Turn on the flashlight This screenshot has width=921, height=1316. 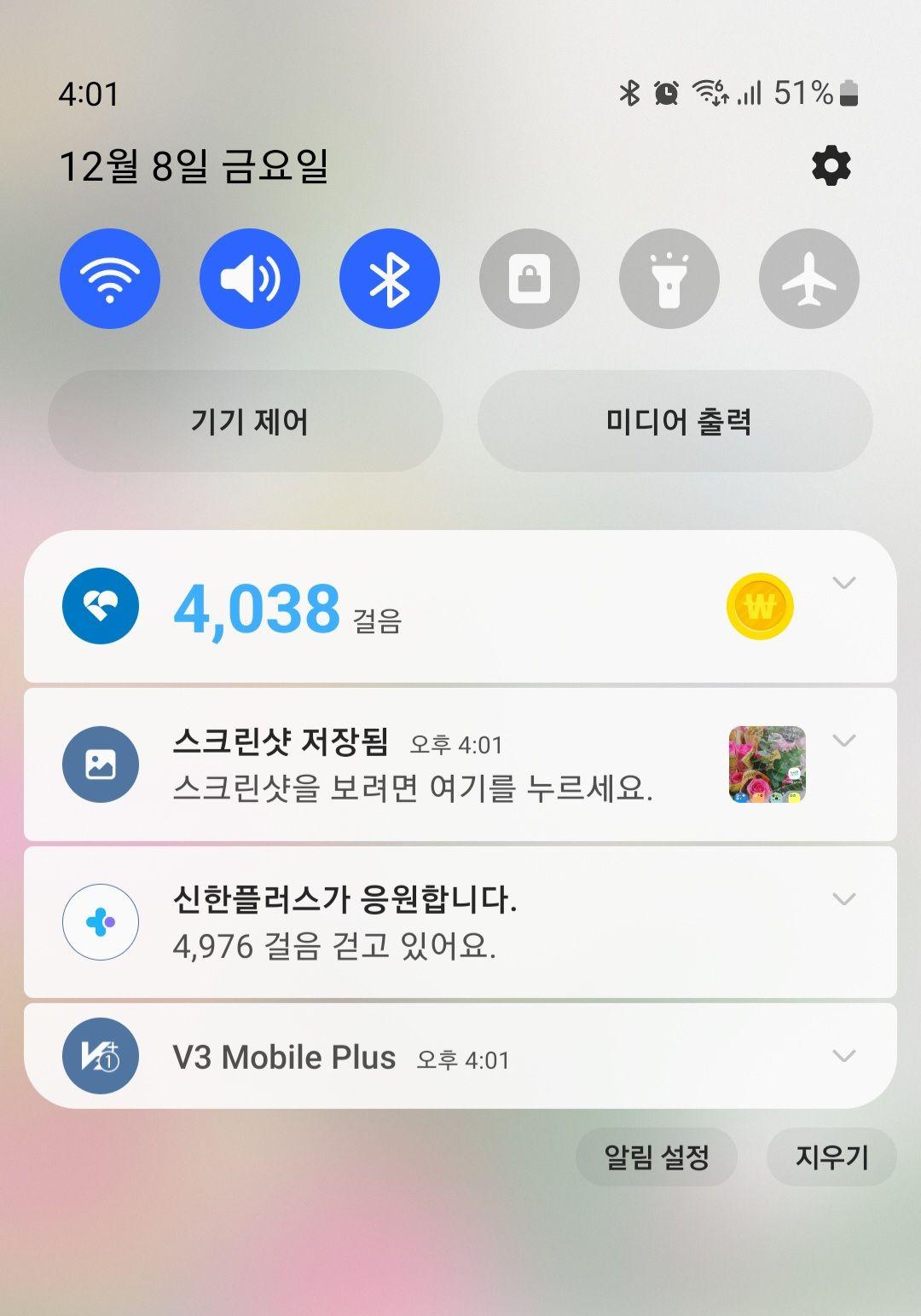click(669, 279)
